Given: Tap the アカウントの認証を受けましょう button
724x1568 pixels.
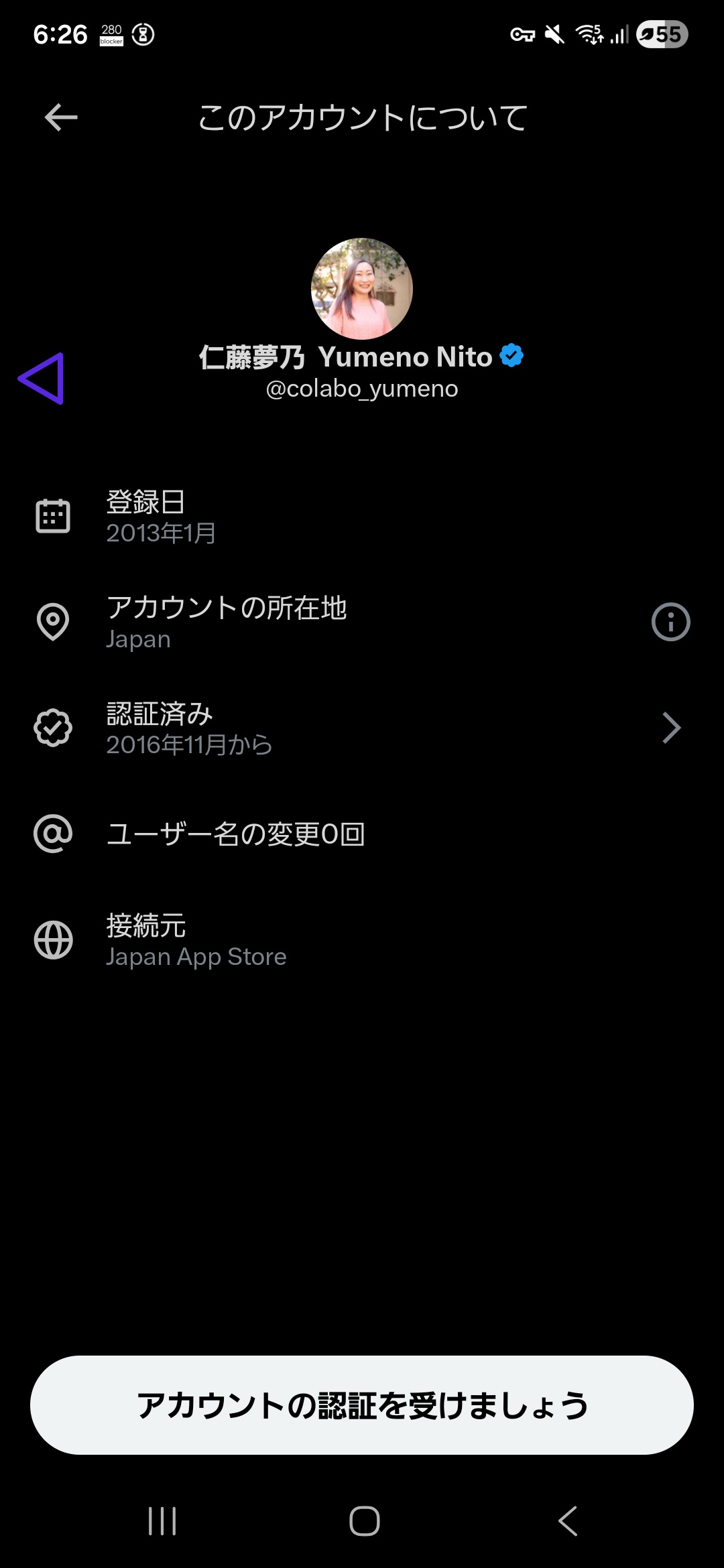Looking at the screenshot, I should pos(362,1405).
